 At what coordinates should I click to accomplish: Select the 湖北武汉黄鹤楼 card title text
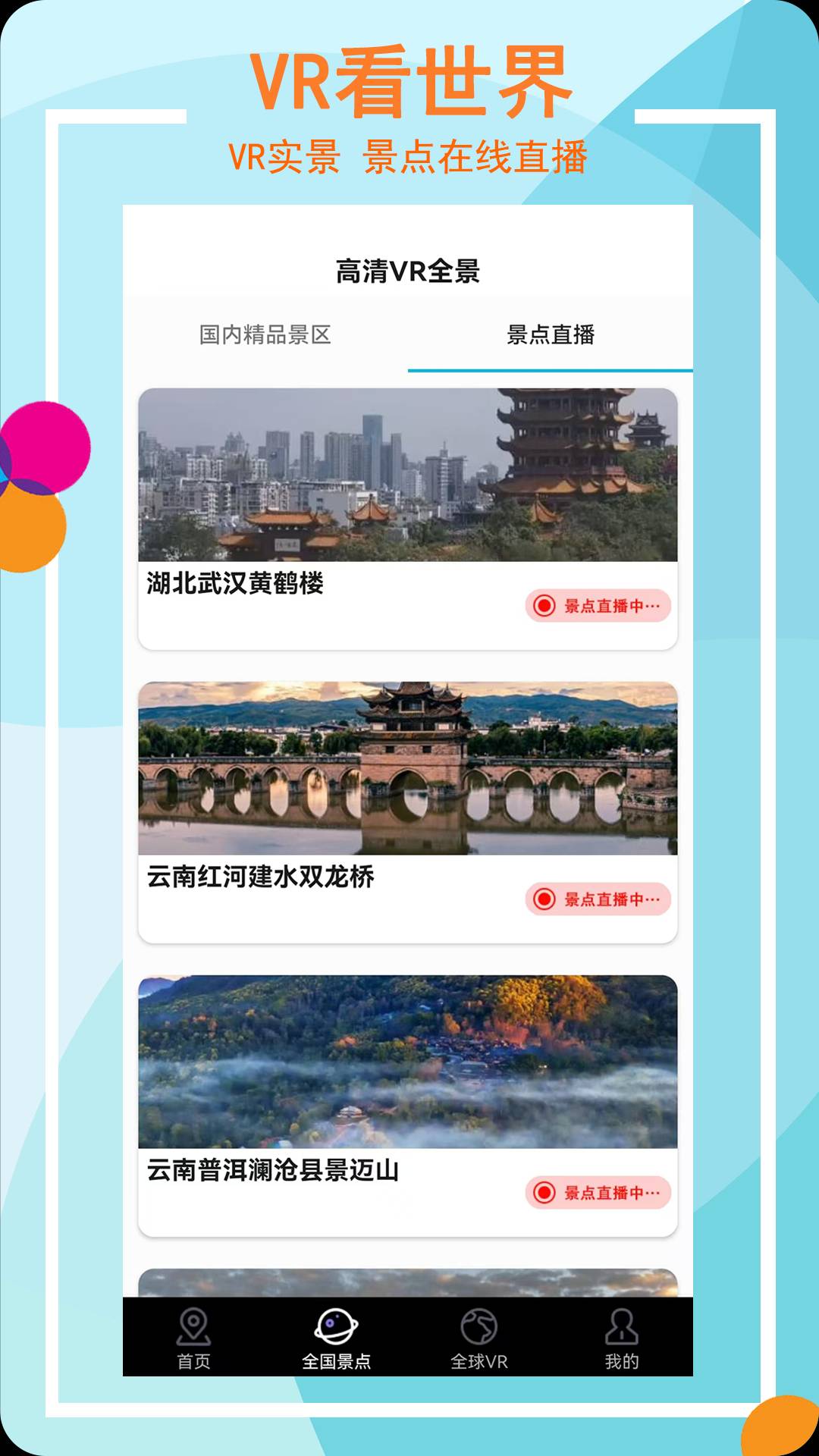click(235, 583)
